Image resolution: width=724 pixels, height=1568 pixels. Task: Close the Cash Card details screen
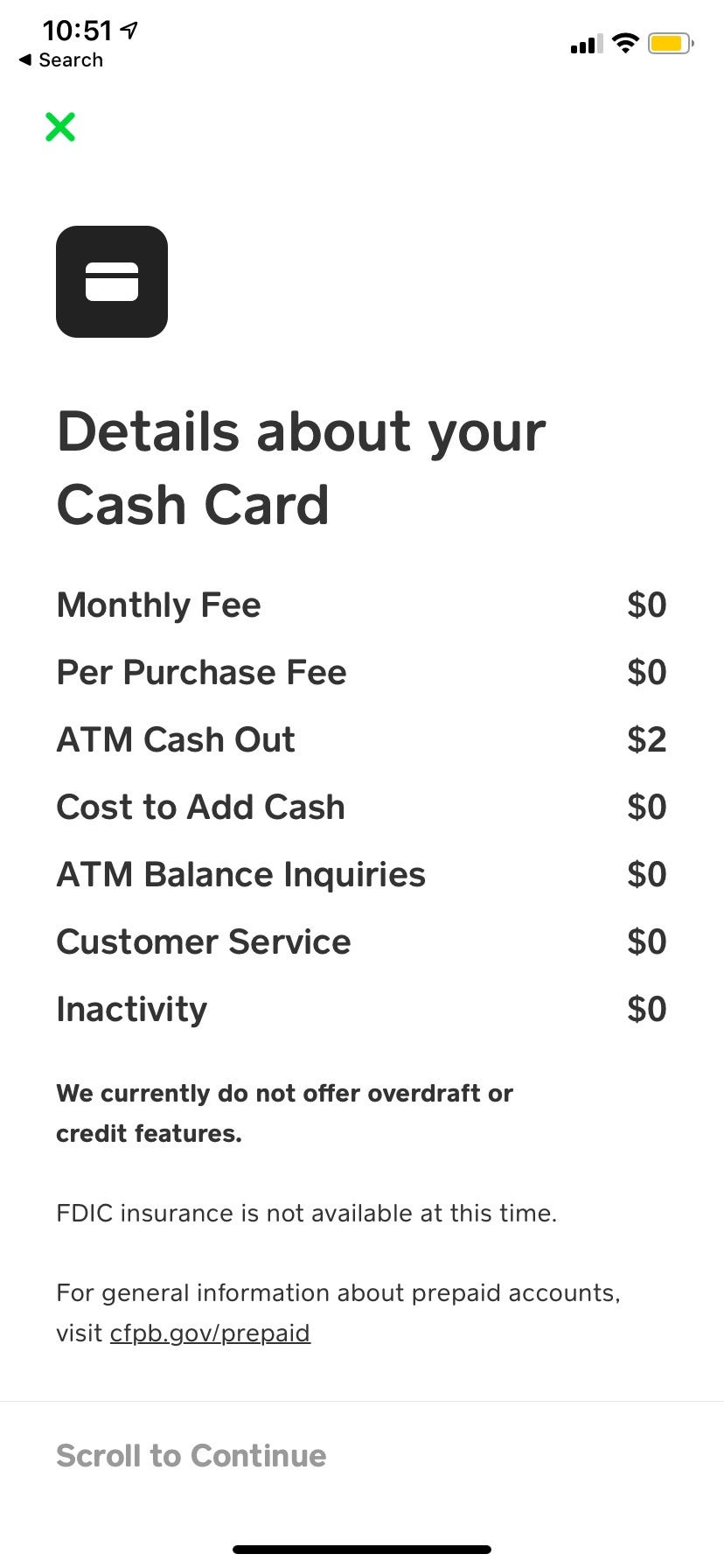point(60,127)
